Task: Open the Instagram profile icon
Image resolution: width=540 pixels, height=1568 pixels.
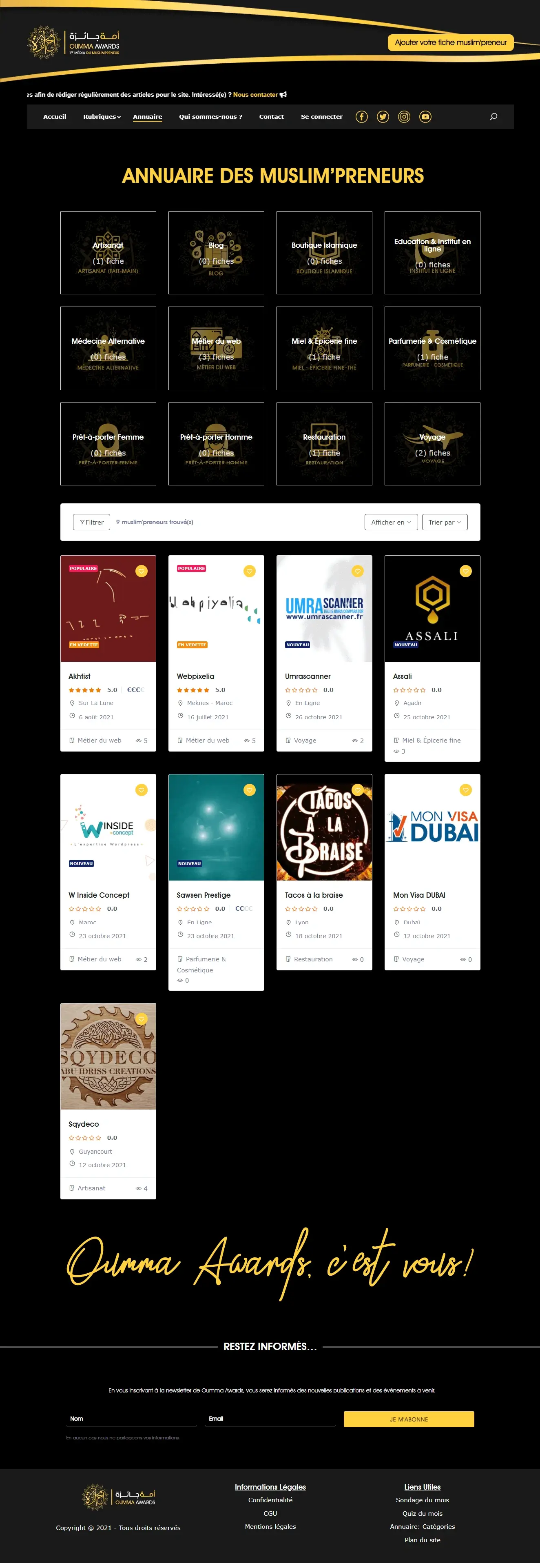Action: point(404,117)
